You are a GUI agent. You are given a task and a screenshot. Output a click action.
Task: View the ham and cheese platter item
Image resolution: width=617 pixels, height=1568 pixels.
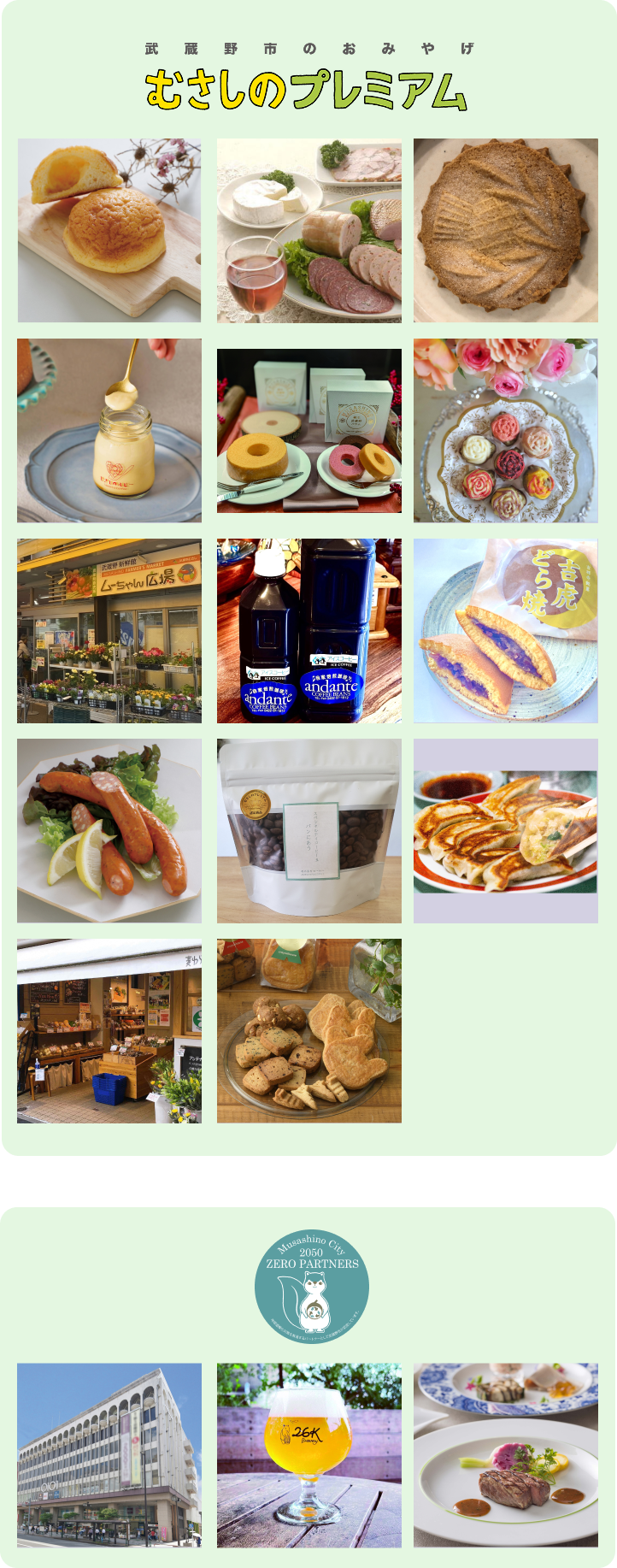point(308,231)
